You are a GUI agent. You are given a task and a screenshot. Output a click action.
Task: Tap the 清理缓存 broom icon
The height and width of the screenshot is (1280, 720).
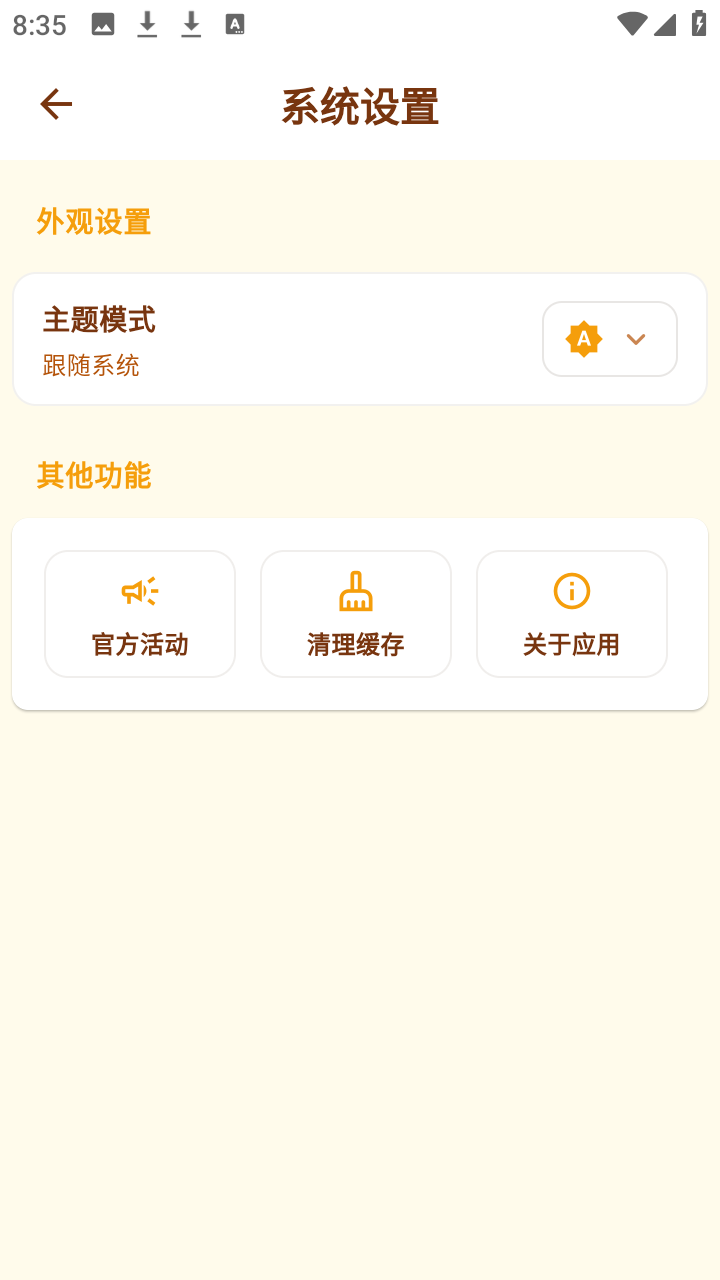click(x=355, y=590)
